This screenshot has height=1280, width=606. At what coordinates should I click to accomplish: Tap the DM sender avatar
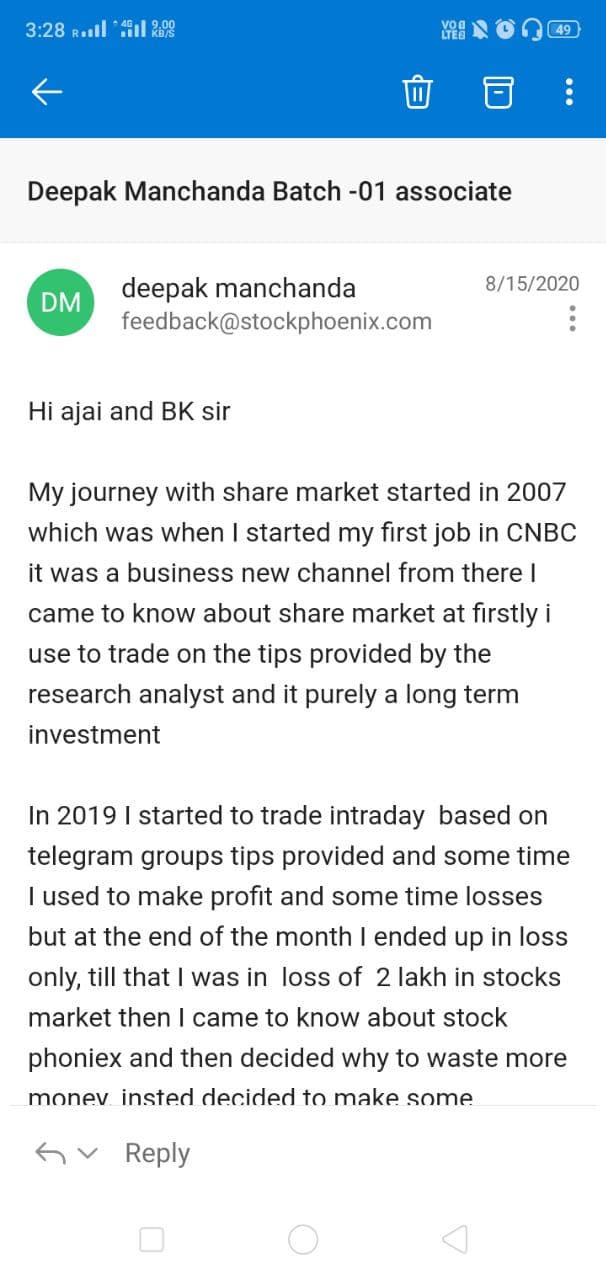[61, 303]
